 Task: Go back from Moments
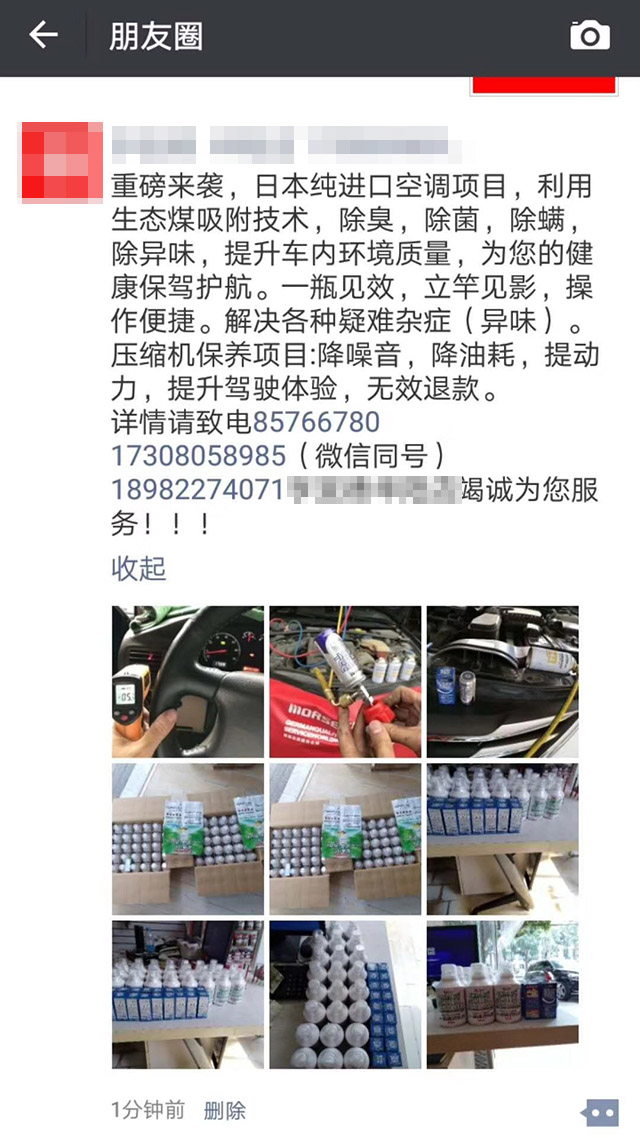(43, 37)
